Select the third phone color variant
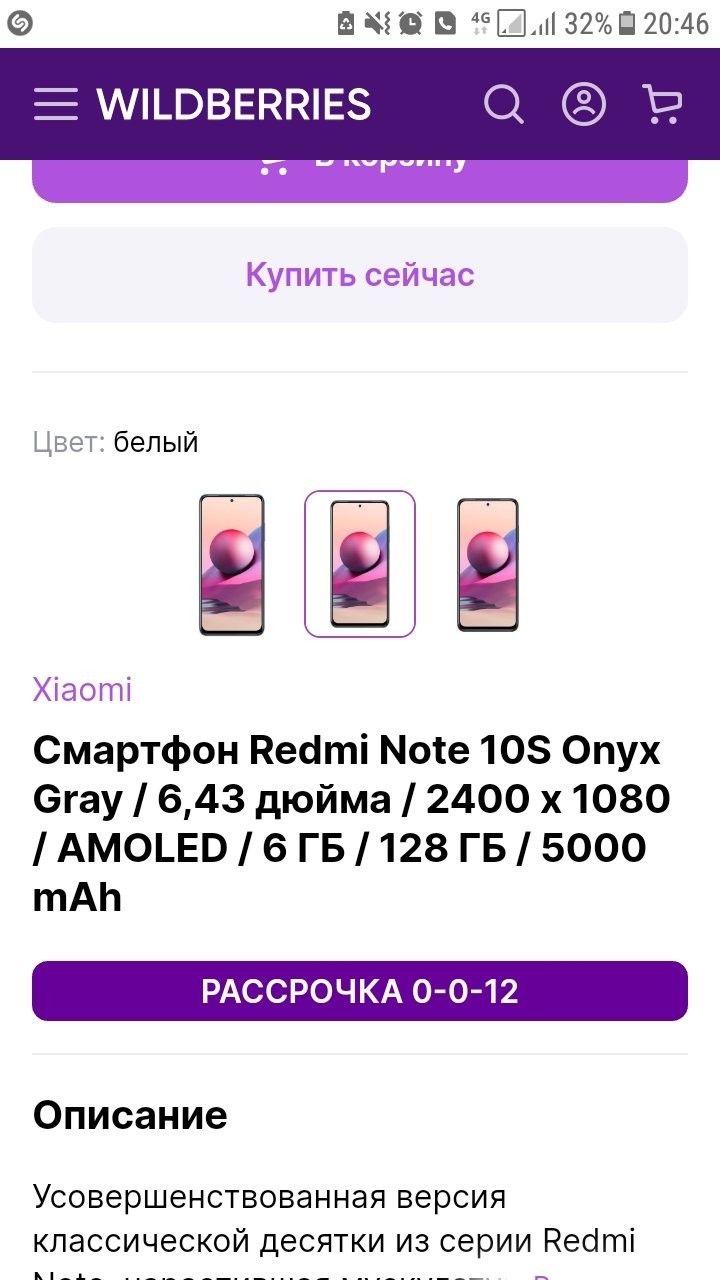 point(488,564)
